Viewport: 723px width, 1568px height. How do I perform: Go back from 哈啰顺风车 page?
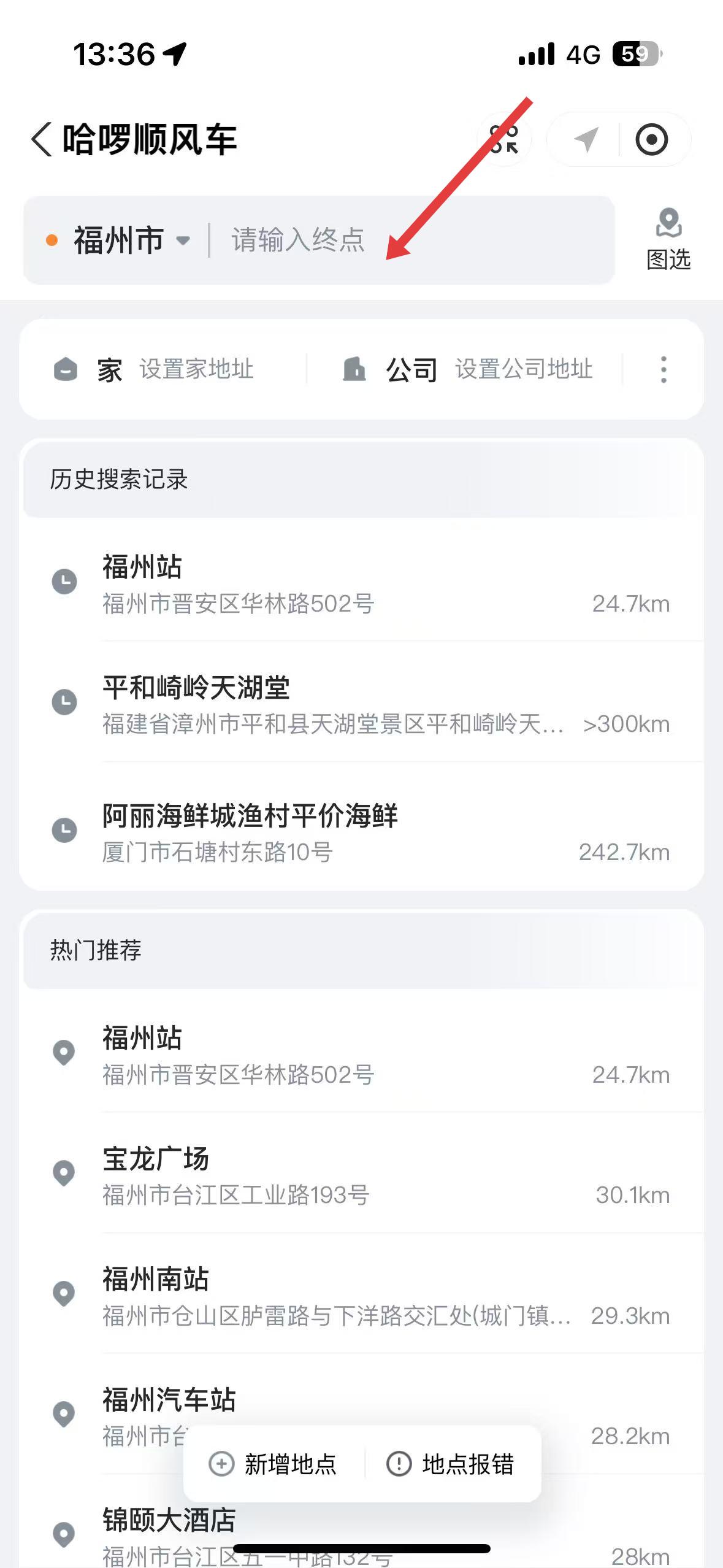pyautogui.click(x=42, y=139)
